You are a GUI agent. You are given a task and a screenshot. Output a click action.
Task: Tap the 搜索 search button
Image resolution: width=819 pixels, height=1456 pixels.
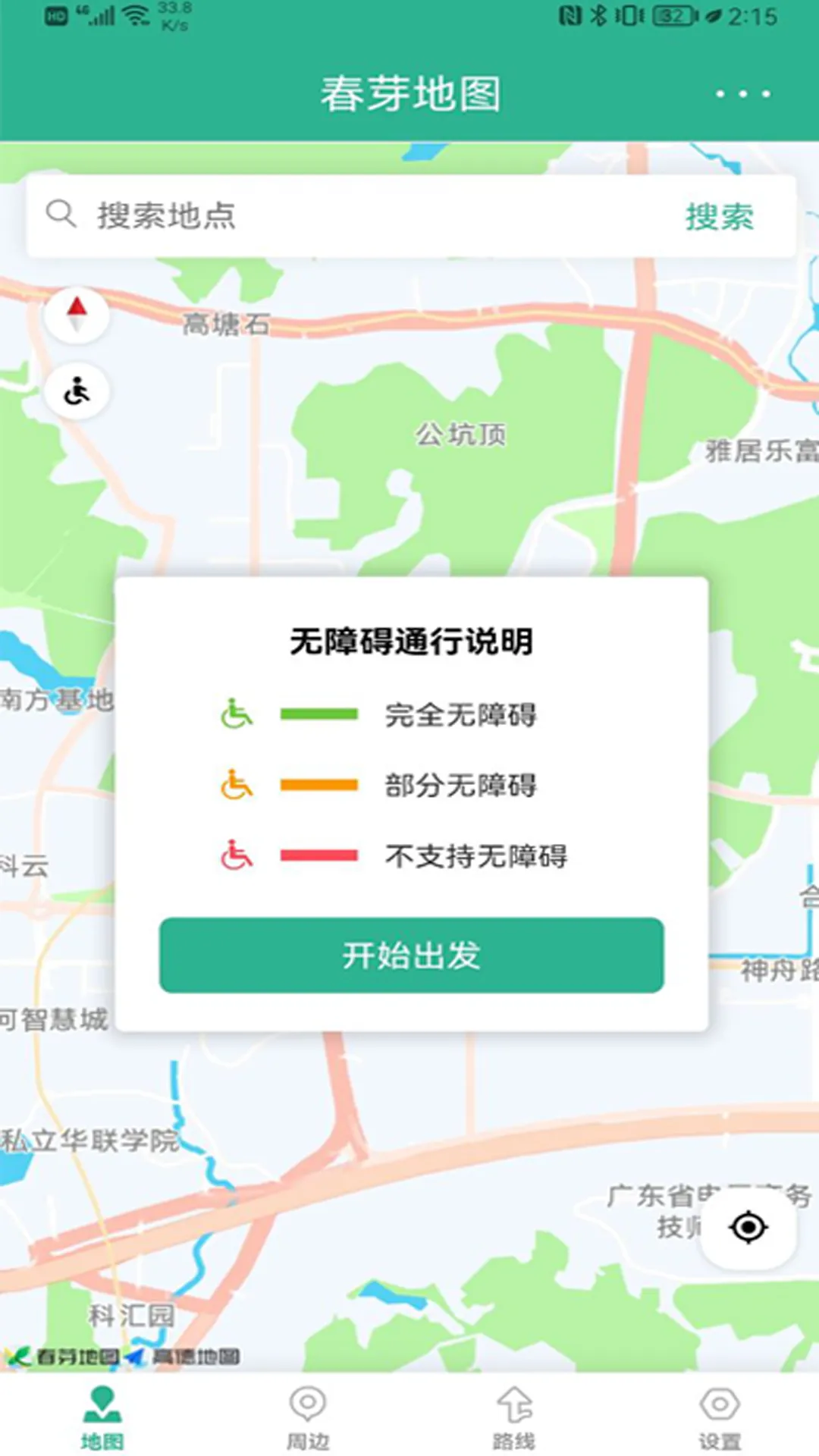click(719, 215)
